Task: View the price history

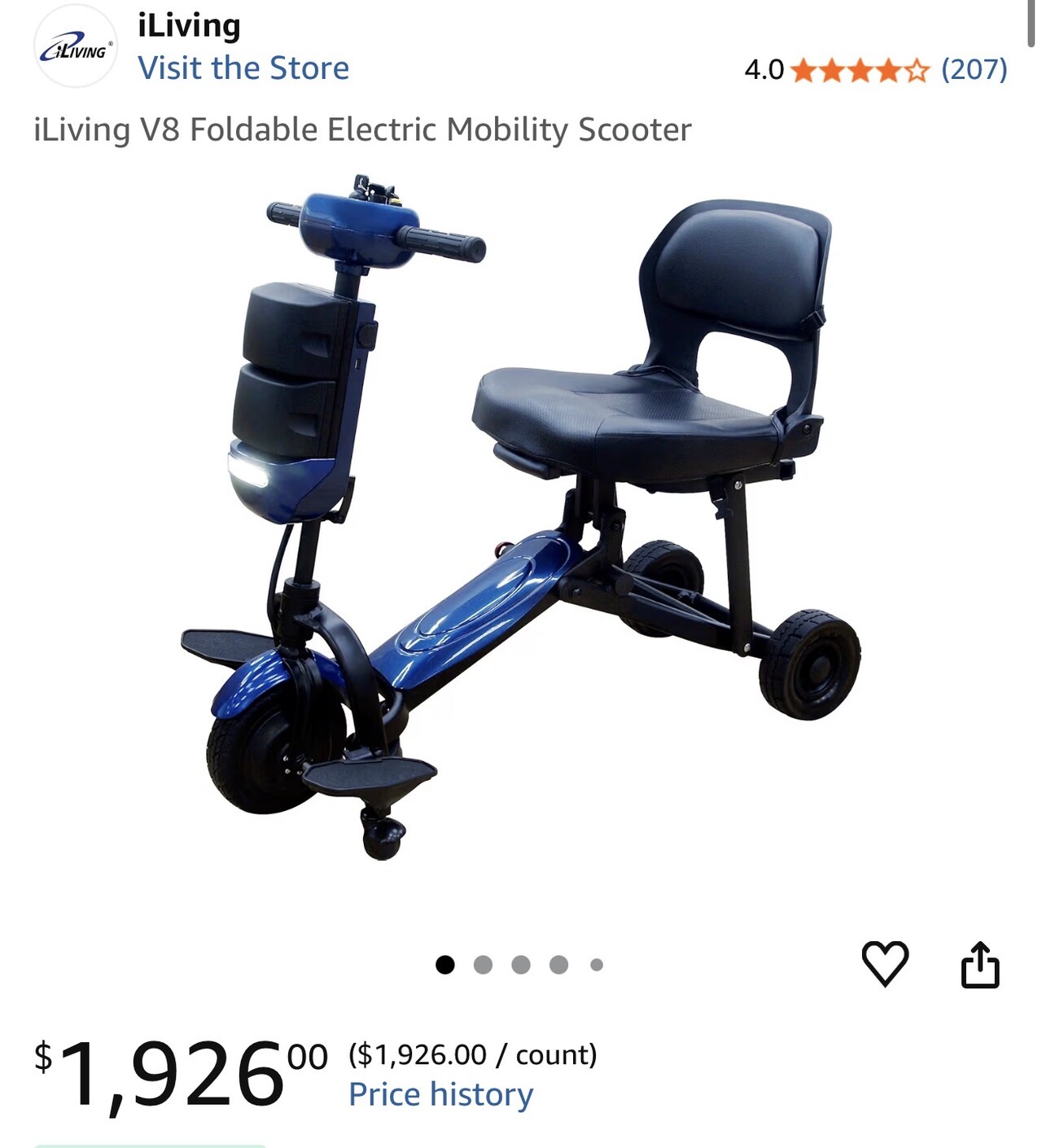Action: tap(440, 1095)
